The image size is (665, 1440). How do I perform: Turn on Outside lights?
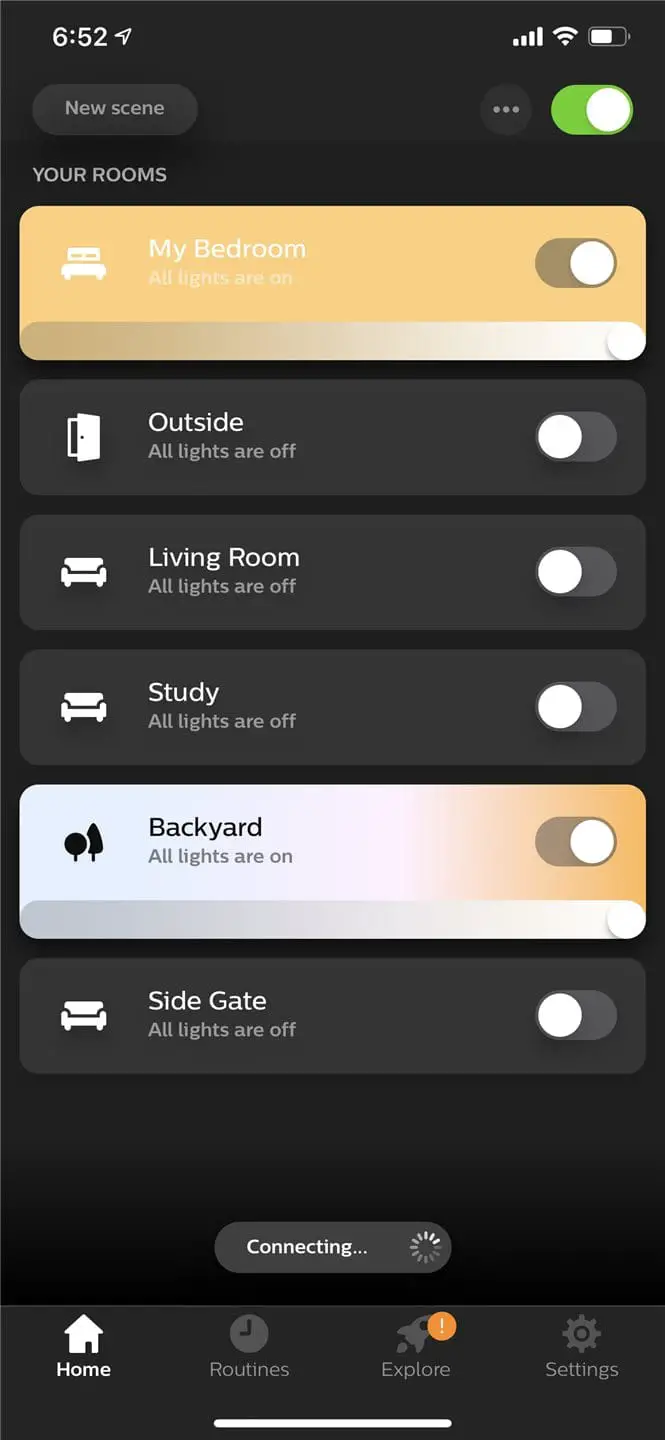(x=576, y=437)
